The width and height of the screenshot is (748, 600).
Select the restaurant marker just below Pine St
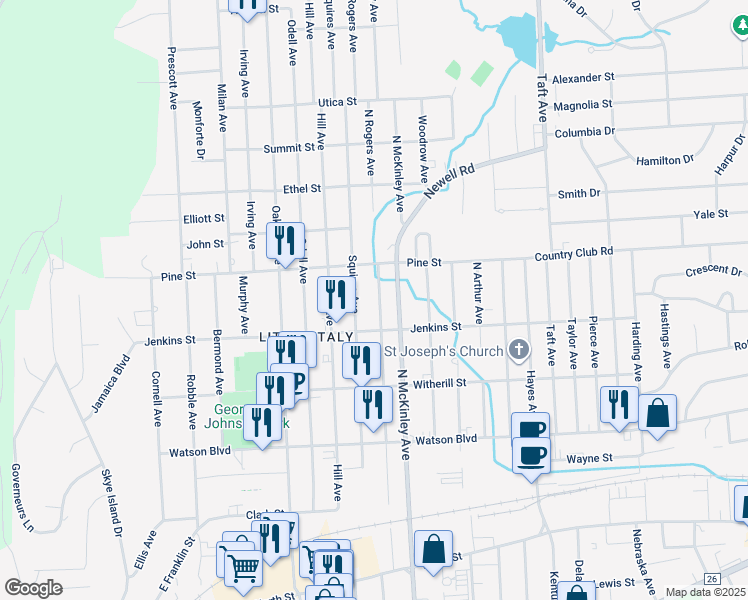(x=336, y=298)
